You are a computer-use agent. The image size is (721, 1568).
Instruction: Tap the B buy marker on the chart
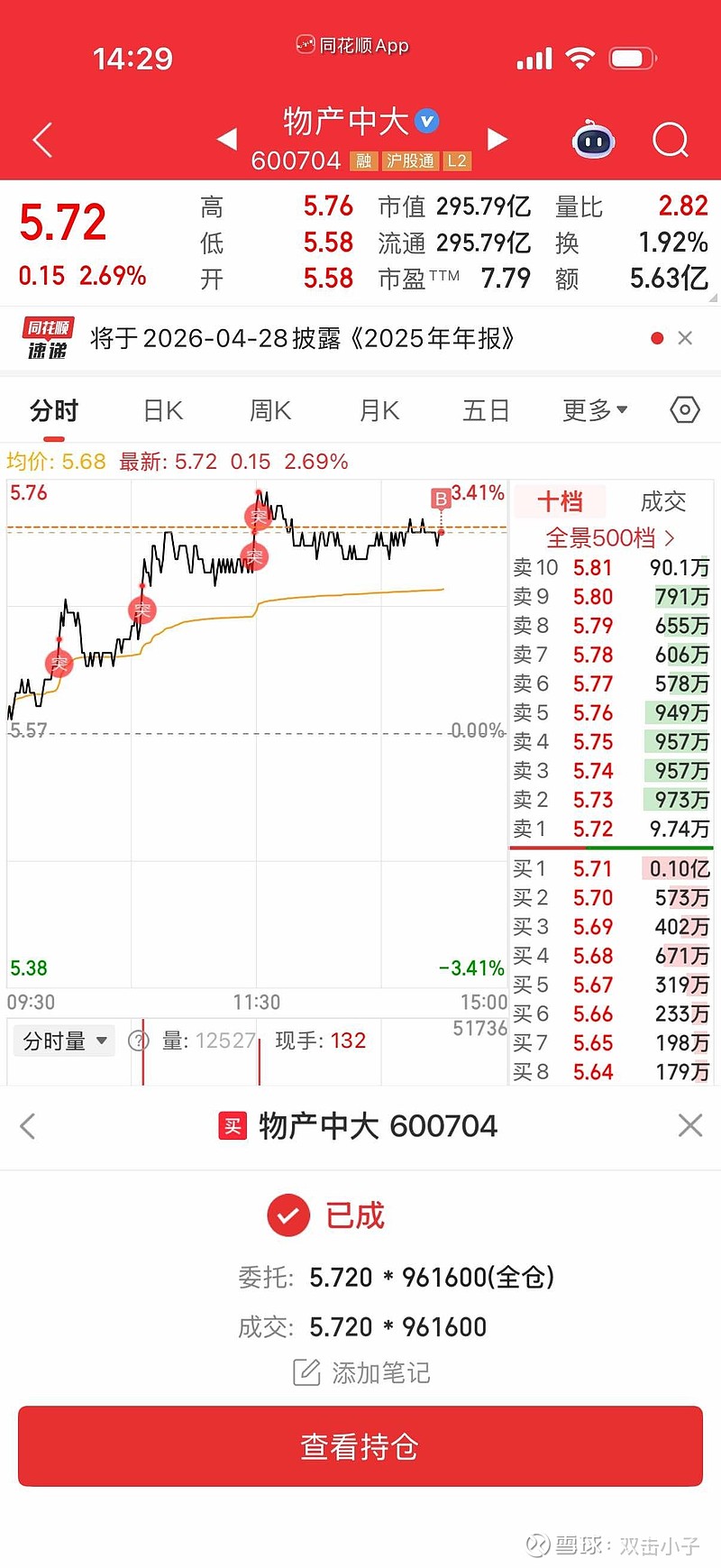point(441,498)
